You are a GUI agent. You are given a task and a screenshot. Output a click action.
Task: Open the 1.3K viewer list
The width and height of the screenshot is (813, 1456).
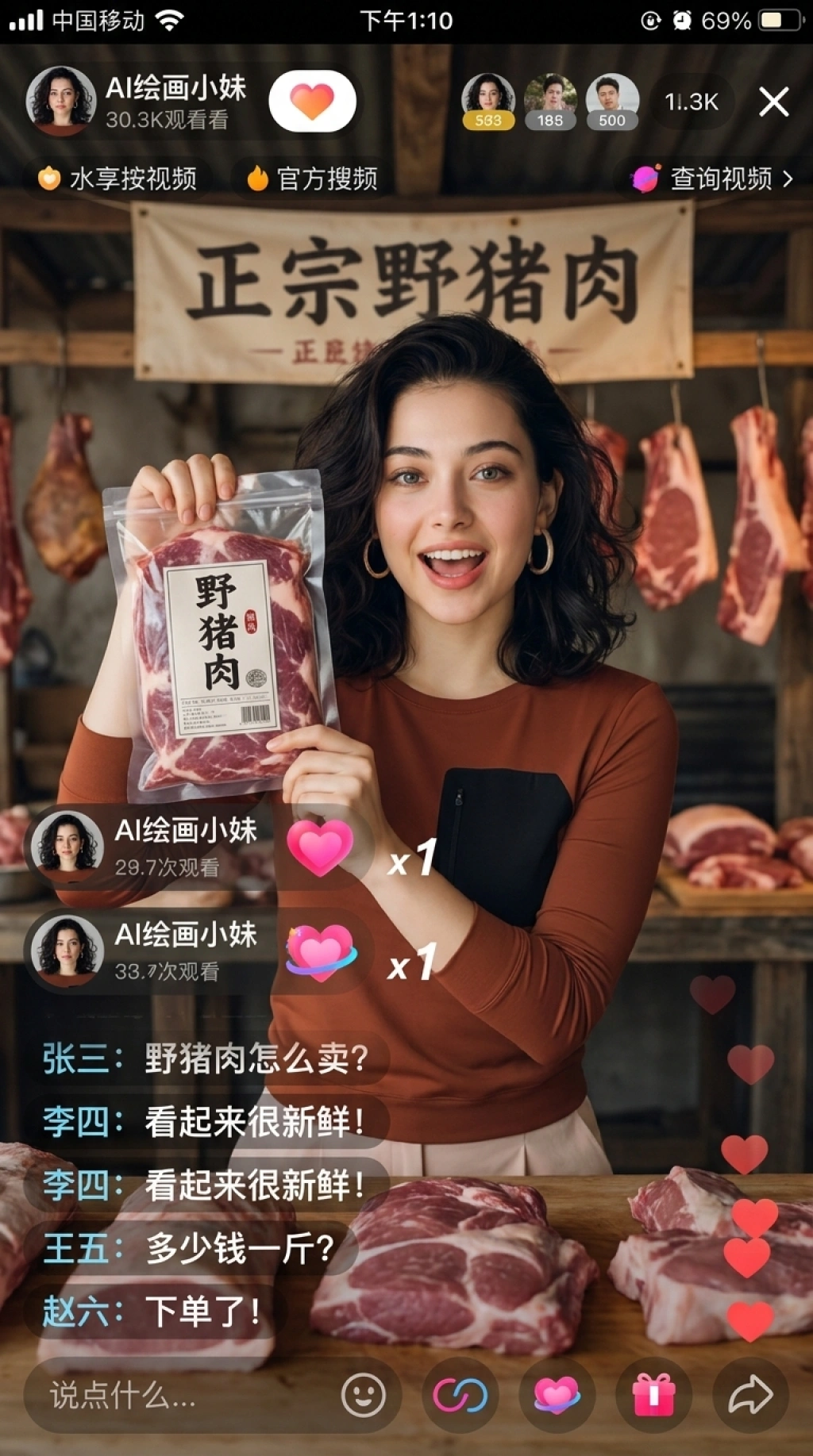click(691, 102)
